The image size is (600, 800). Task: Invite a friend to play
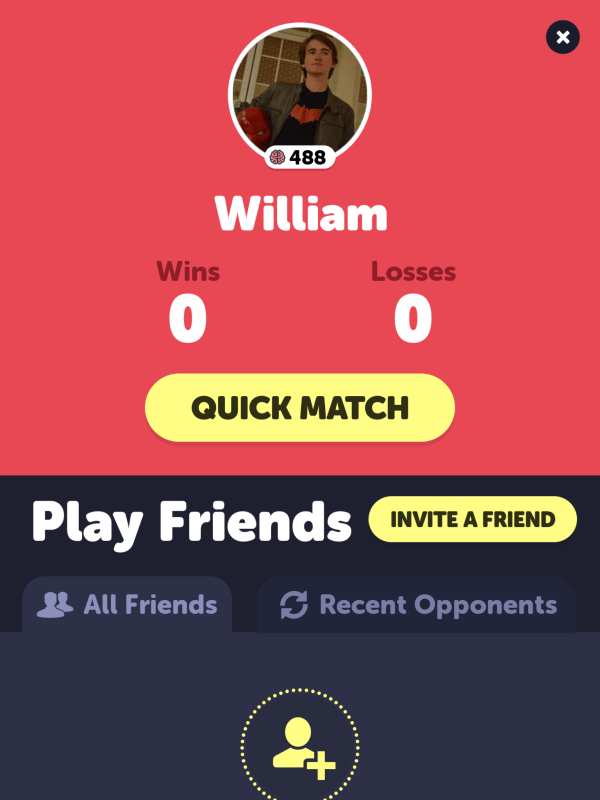pyautogui.click(x=473, y=520)
